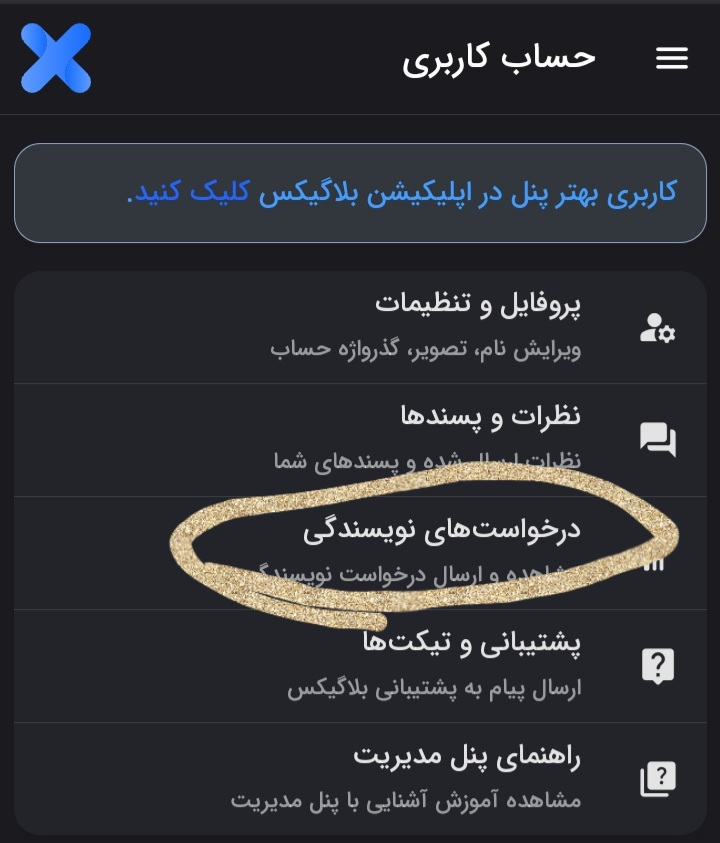This screenshot has width=720, height=843.
Task: Open the hamburger drawer menu
Action: click(672, 59)
